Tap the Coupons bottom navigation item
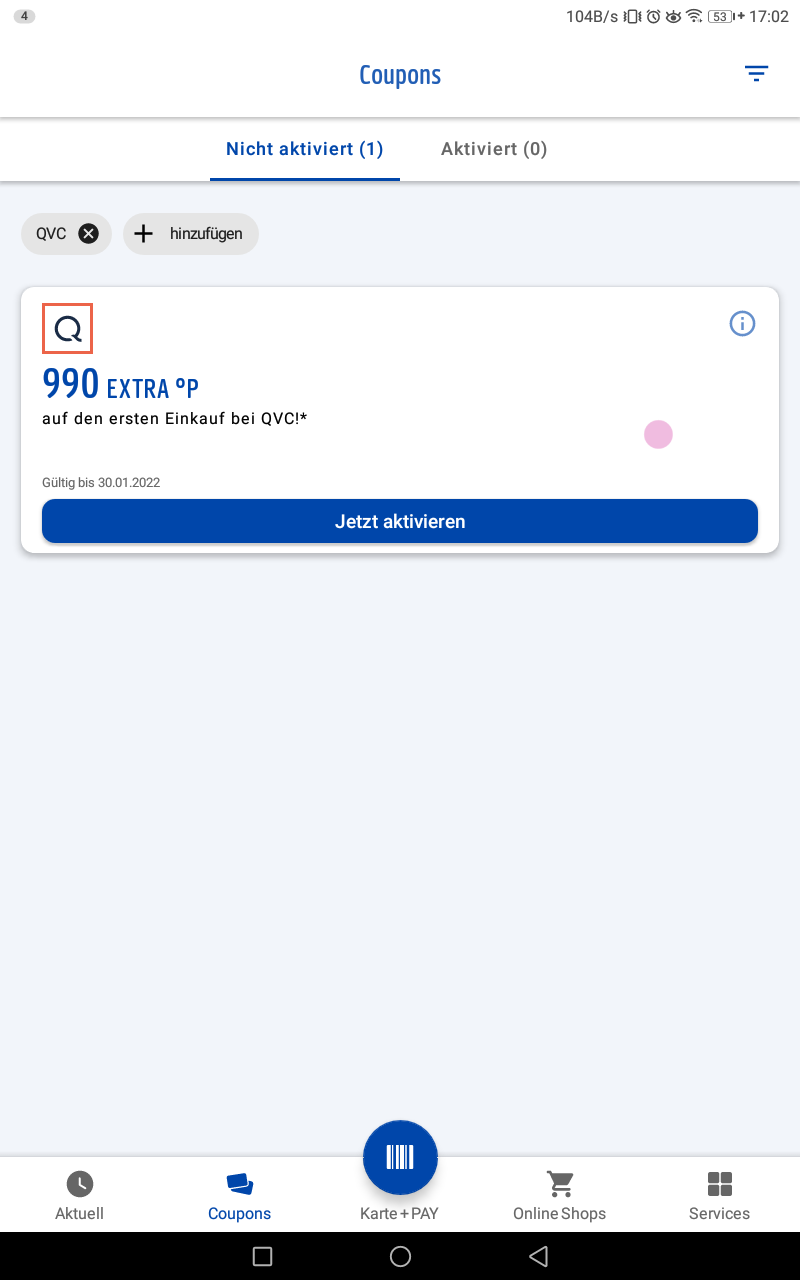This screenshot has height=1280, width=800. pos(240,1196)
